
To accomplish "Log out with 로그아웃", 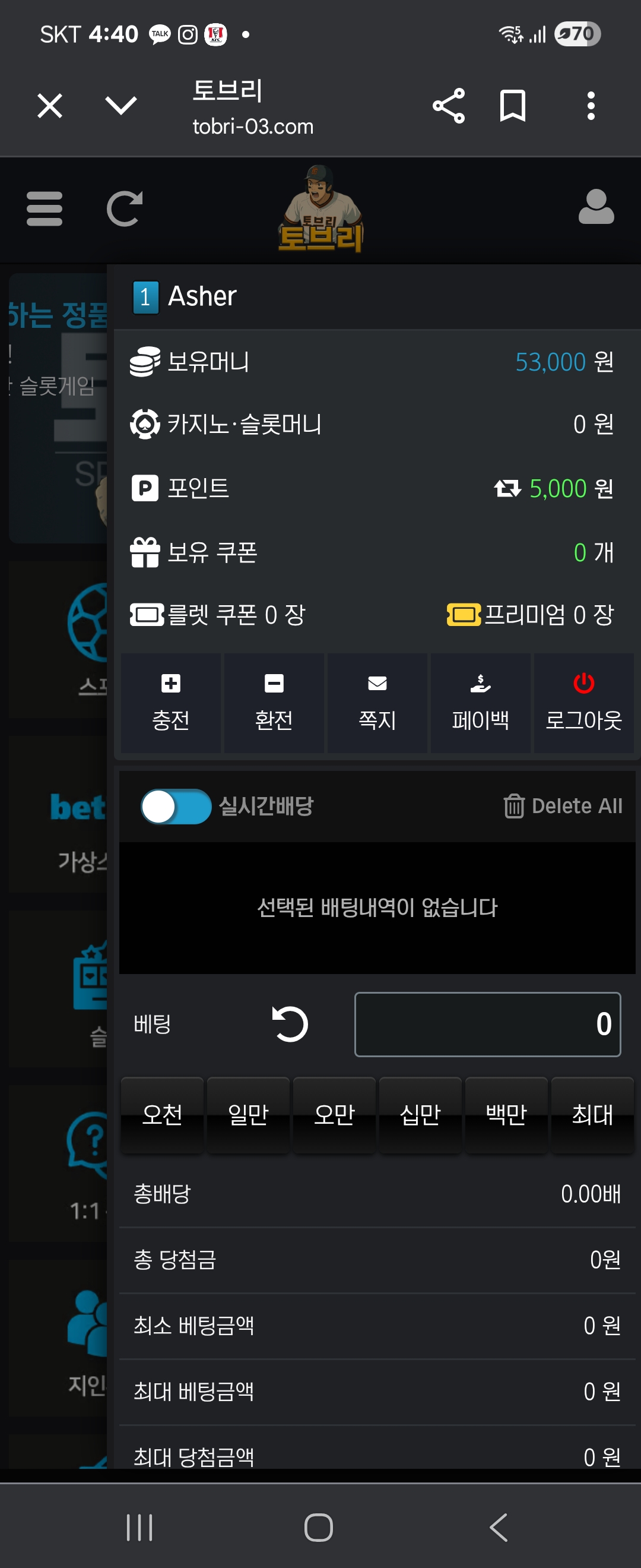I will (583, 703).
